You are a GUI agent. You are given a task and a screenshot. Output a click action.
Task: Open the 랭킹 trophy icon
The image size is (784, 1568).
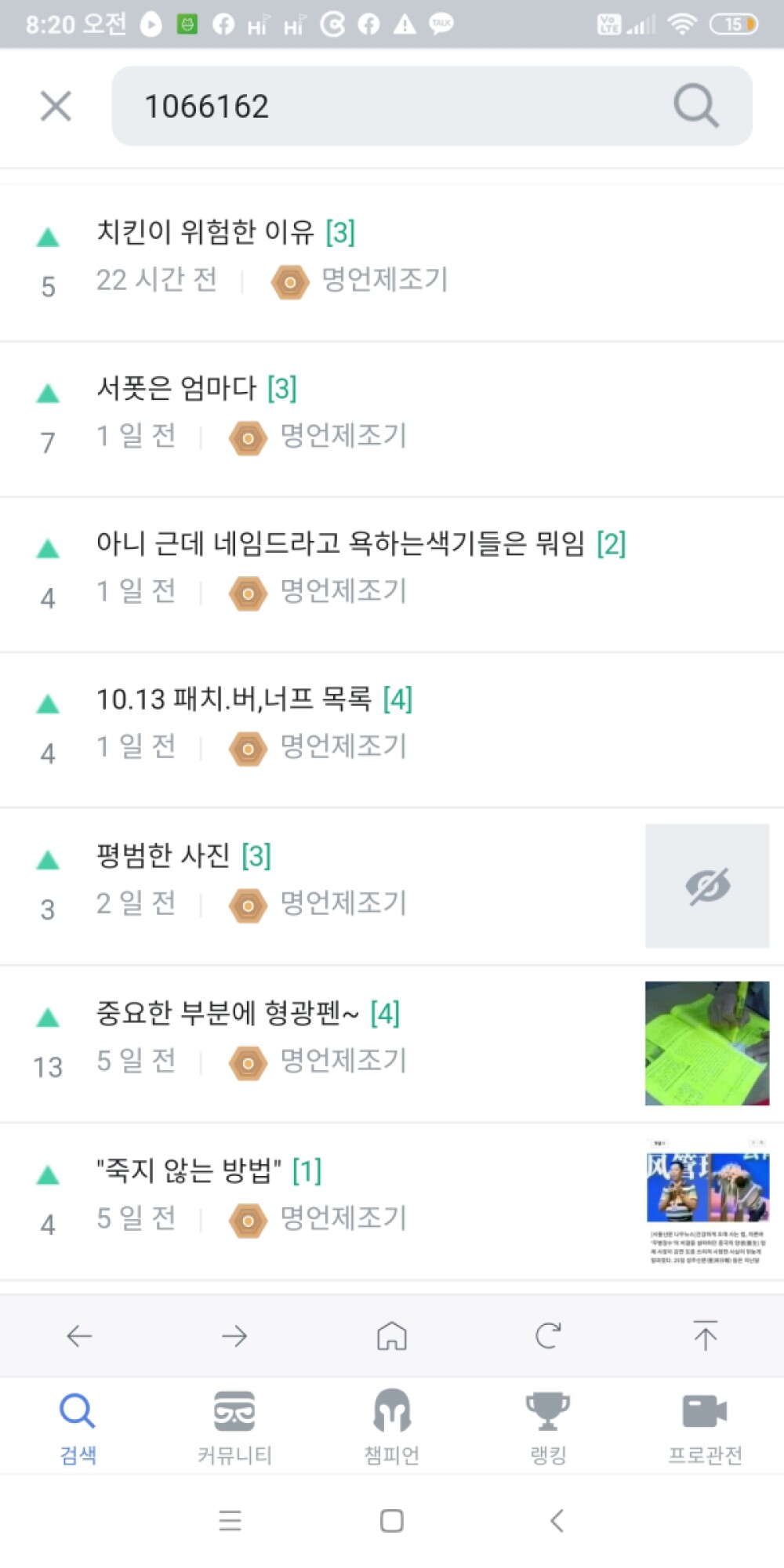[547, 1411]
